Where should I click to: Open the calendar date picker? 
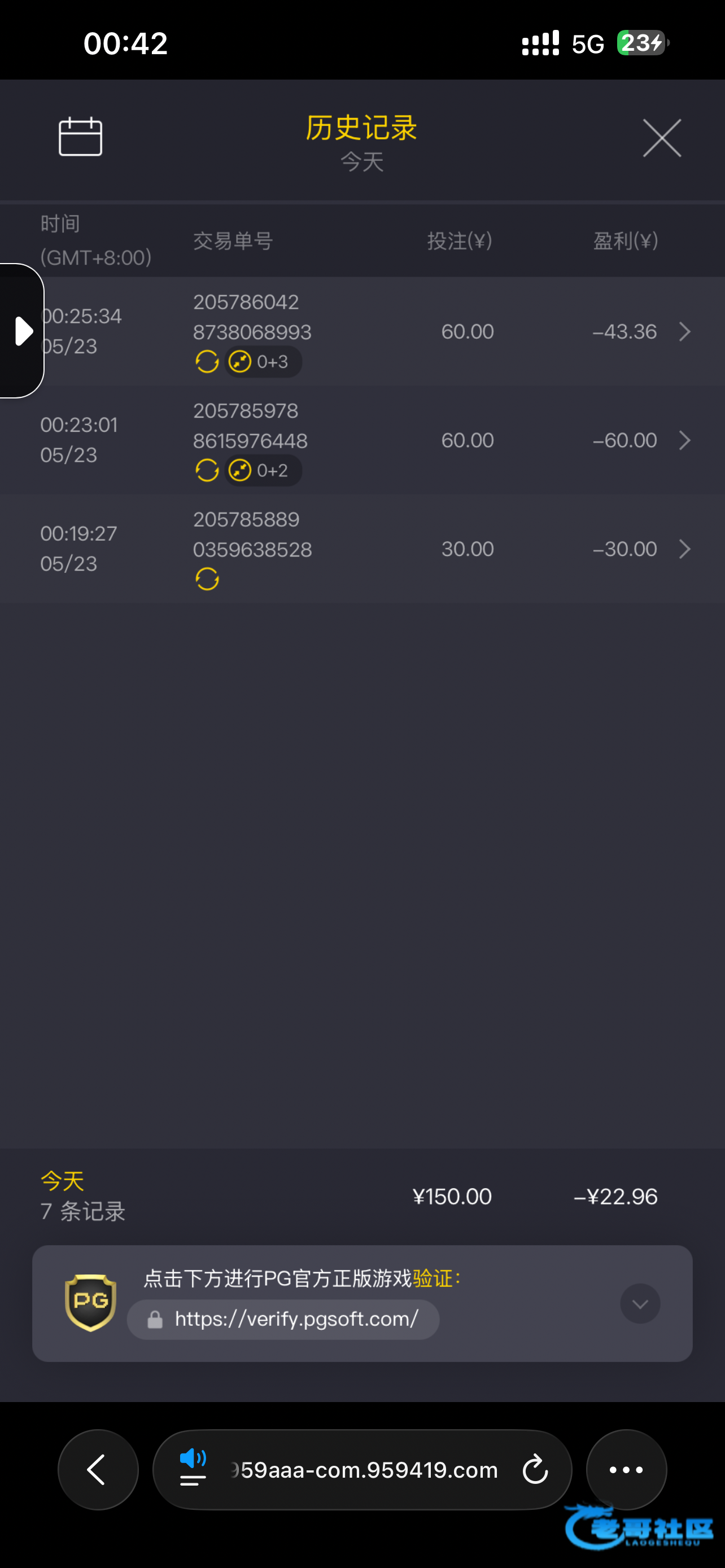tap(80, 137)
